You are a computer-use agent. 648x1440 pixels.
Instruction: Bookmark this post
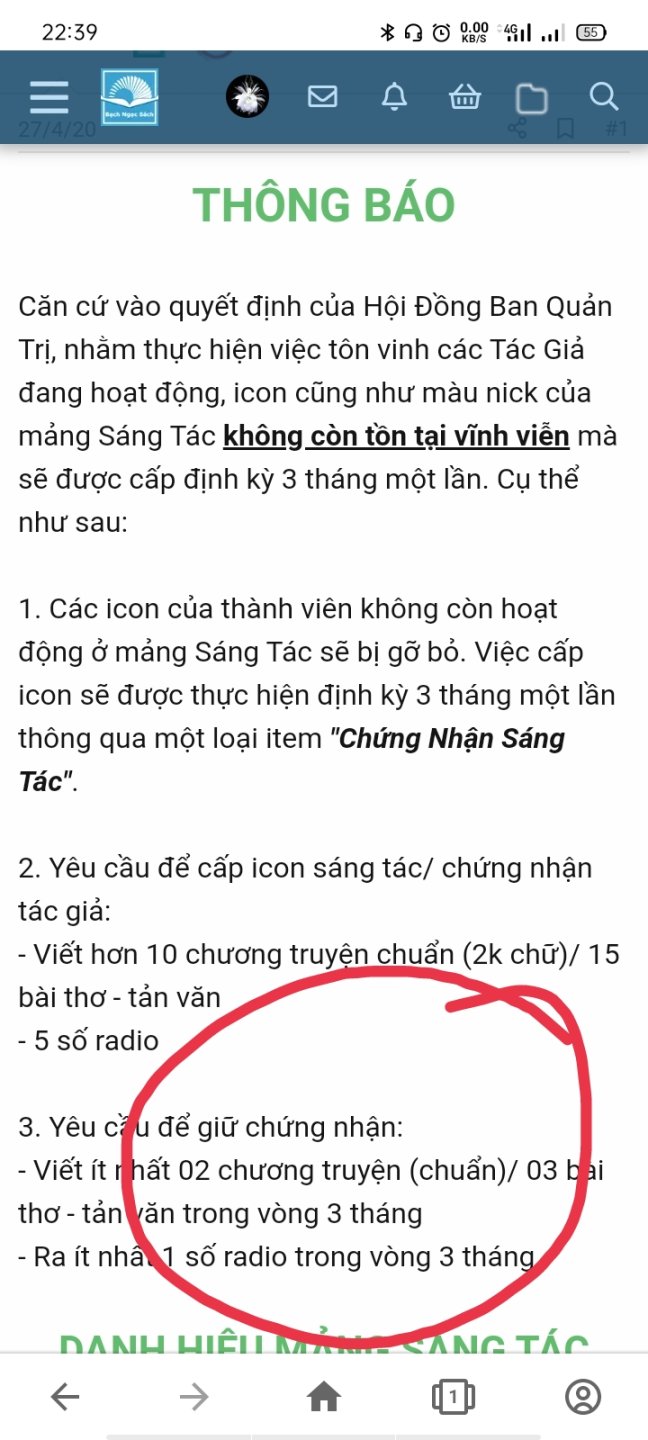click(x=565, y=129)
